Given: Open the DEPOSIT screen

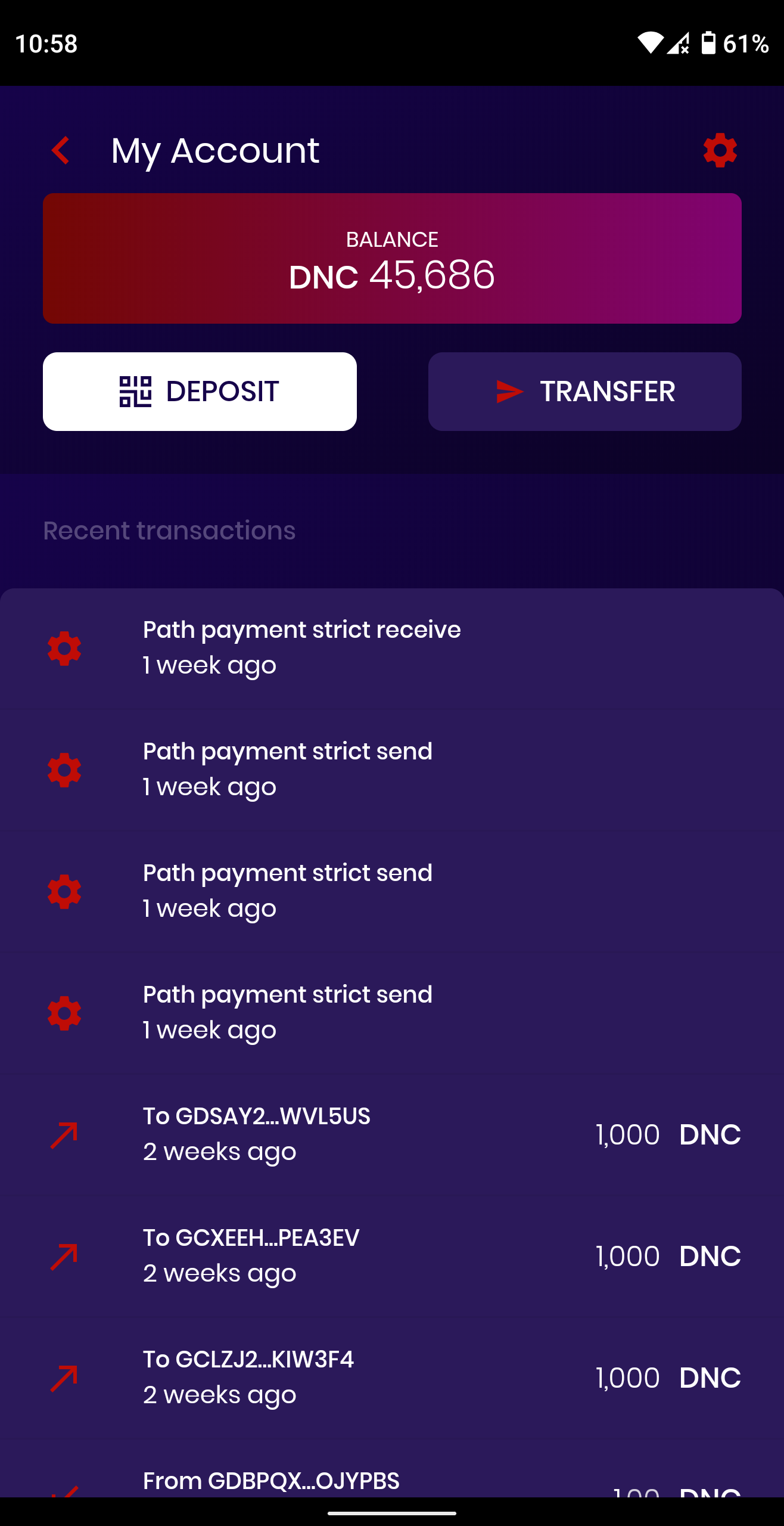Looking at the screenshot, I should tap(198, 391).
